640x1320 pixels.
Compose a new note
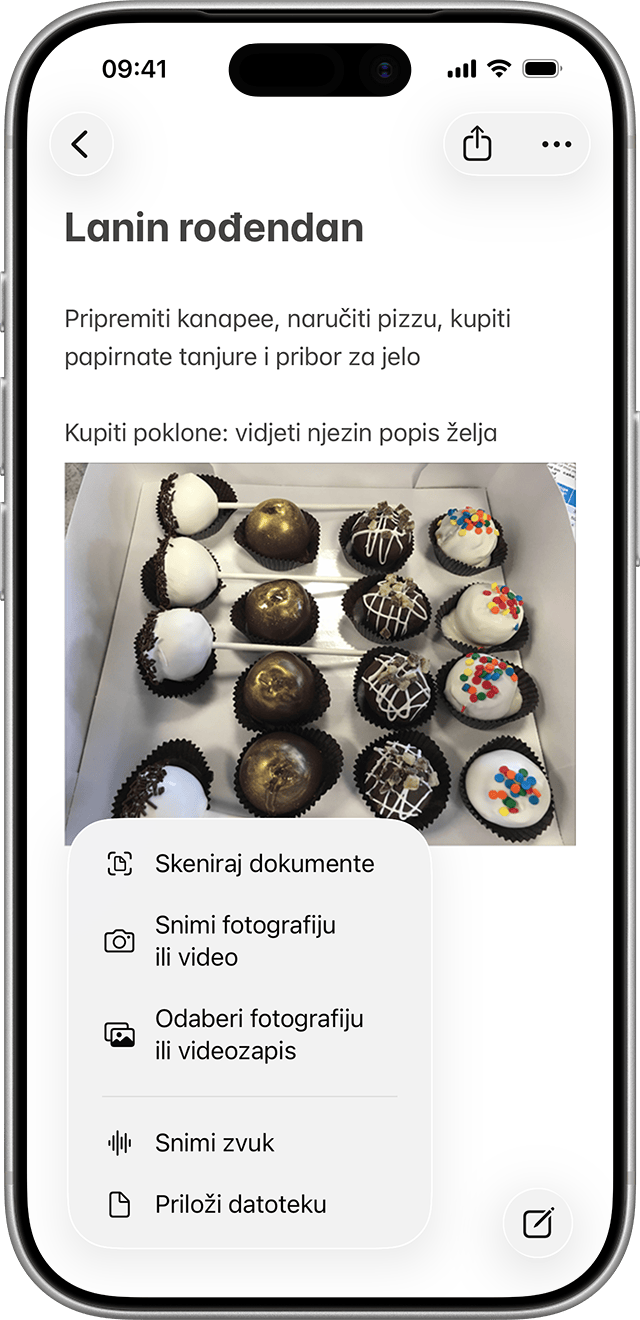538,1222
